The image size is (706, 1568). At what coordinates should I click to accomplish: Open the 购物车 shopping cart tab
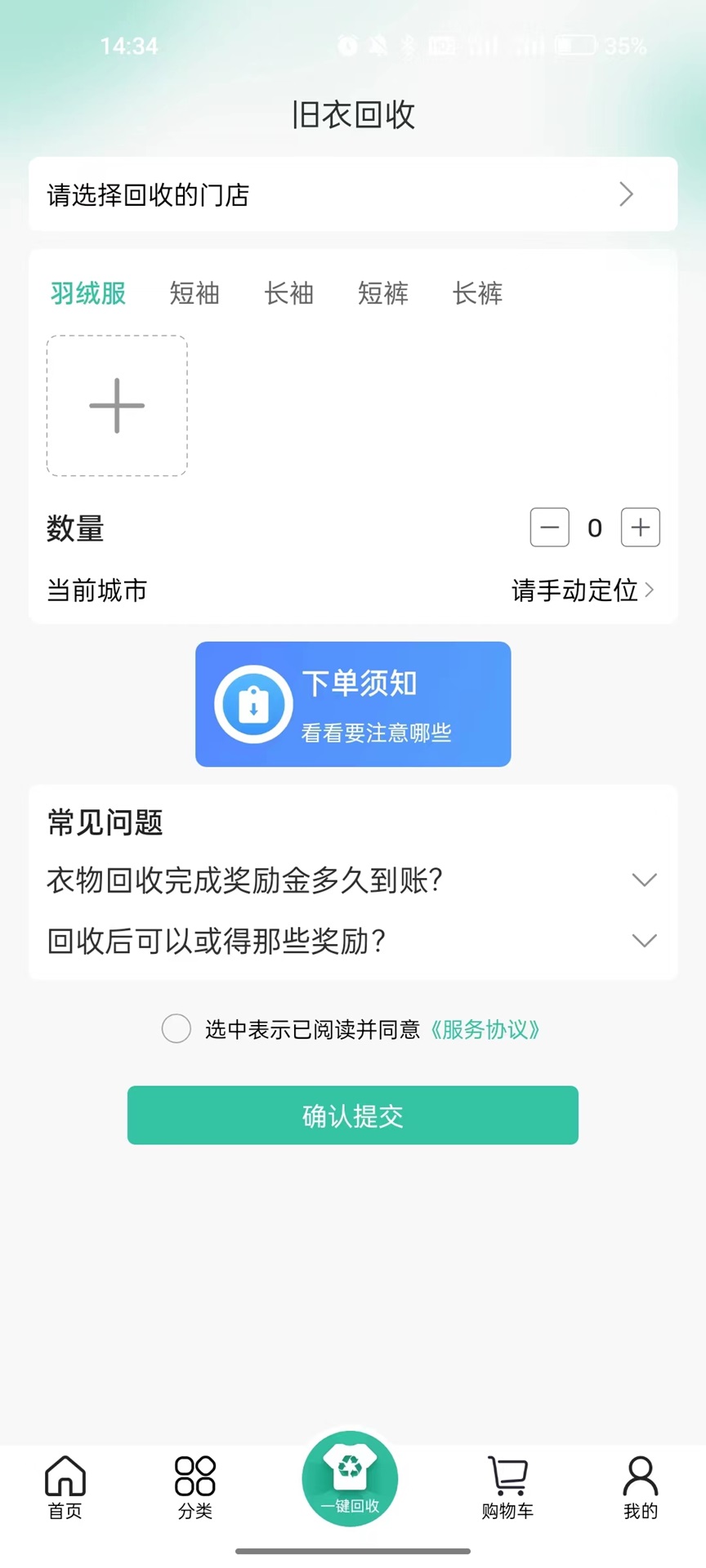pos(507,1488)
